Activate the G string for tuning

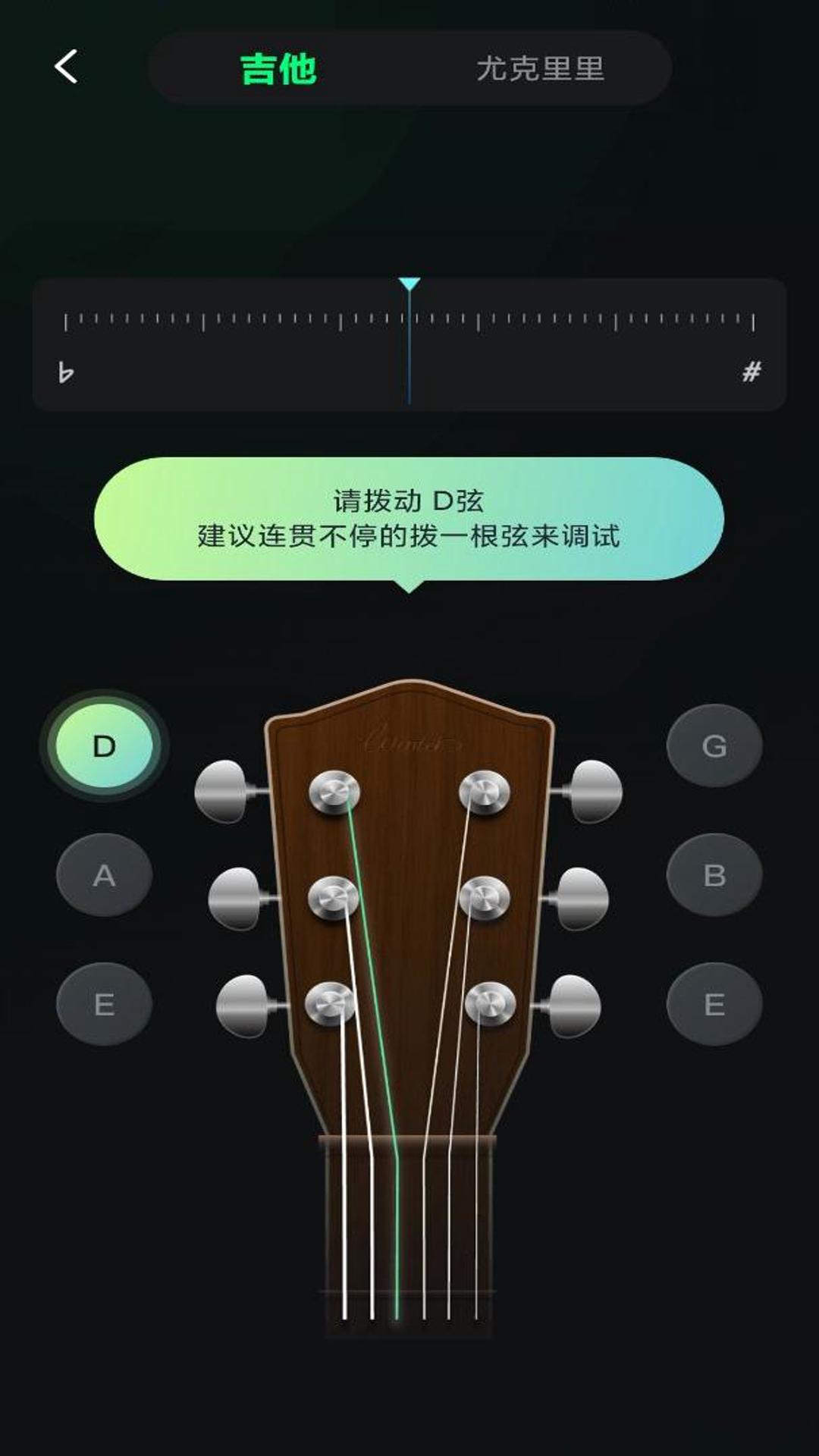[714, 746]
